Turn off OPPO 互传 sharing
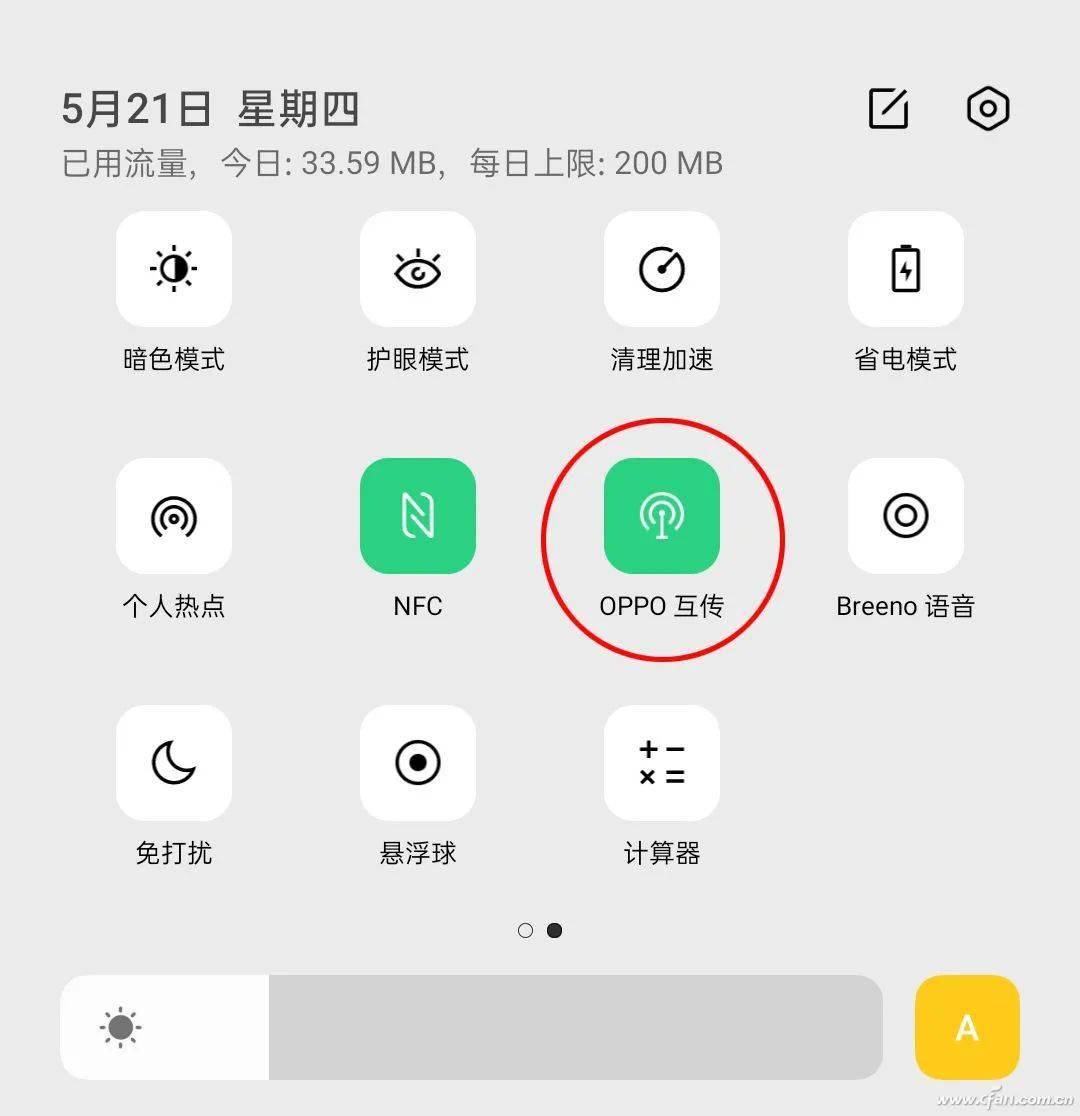Image resolution: width=1080 pixels, height=1116 pixels. click(x=662, y=516)
